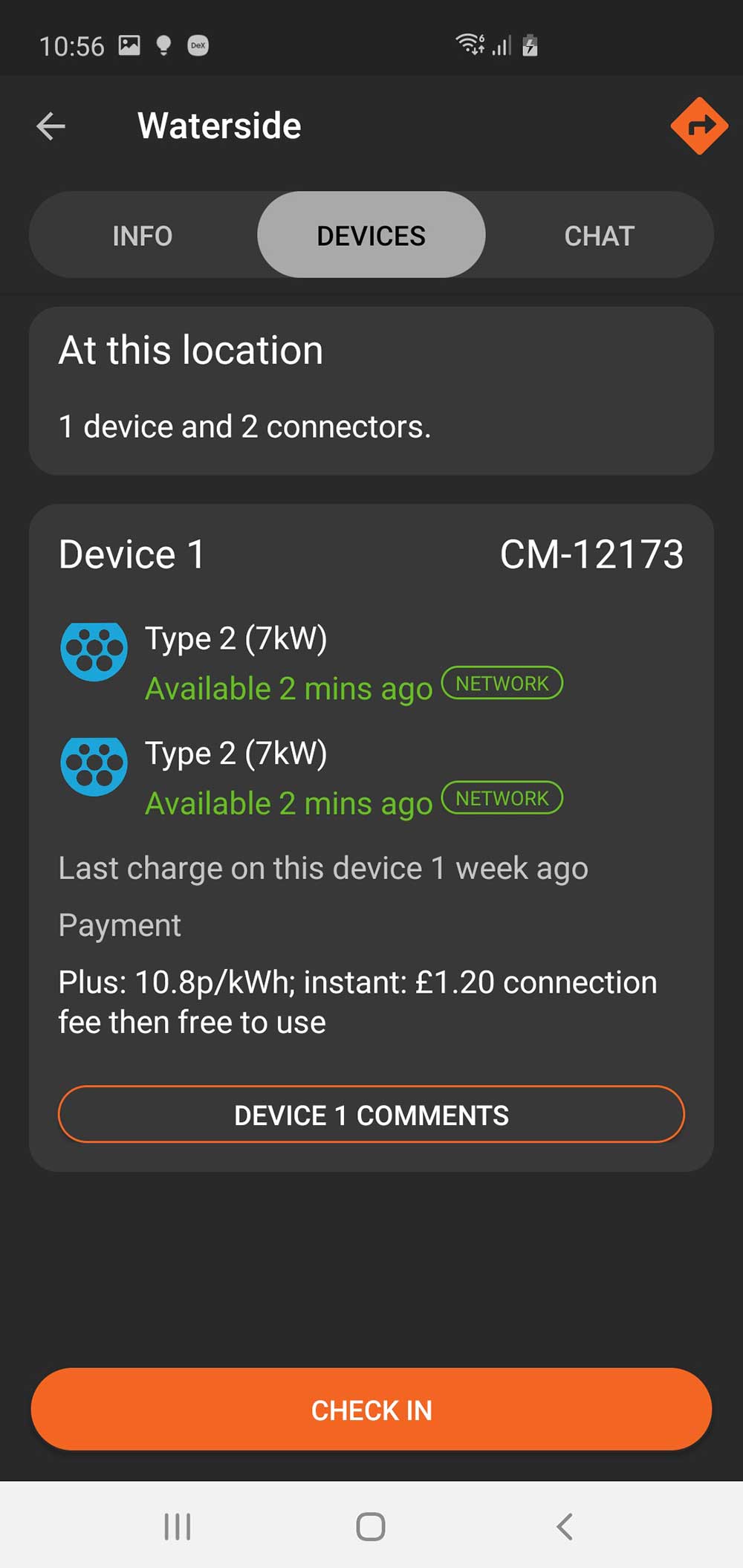Go back using the arrow beside Waterside
Screen dimensions: 743x1568
click(51, 126)
